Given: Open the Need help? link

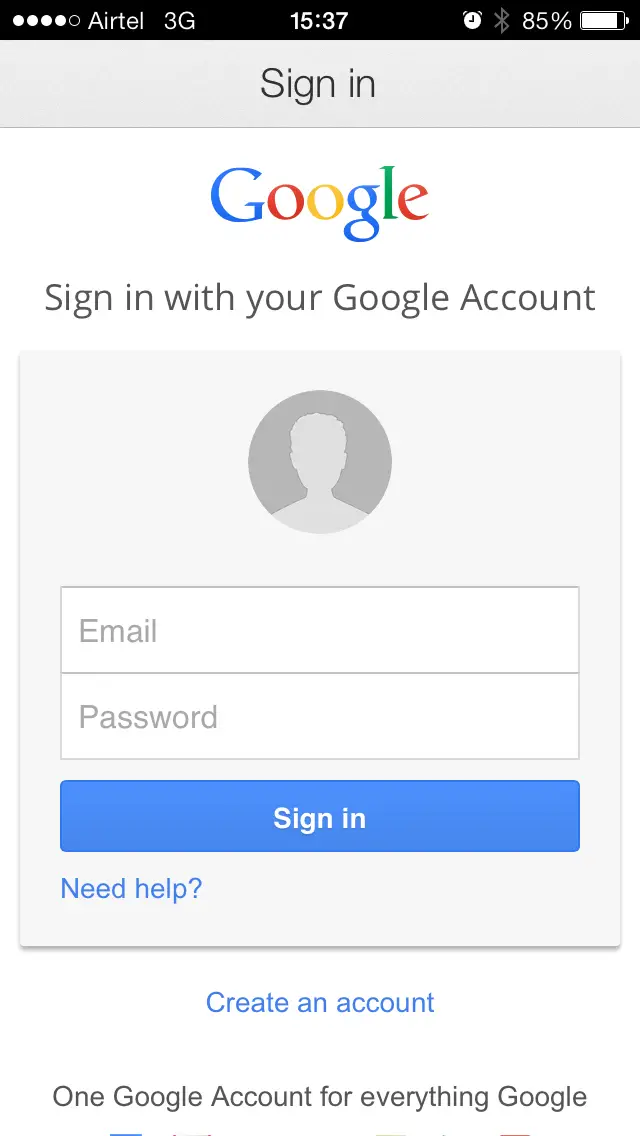Looking at the screenshot, I should click(131, 888).
